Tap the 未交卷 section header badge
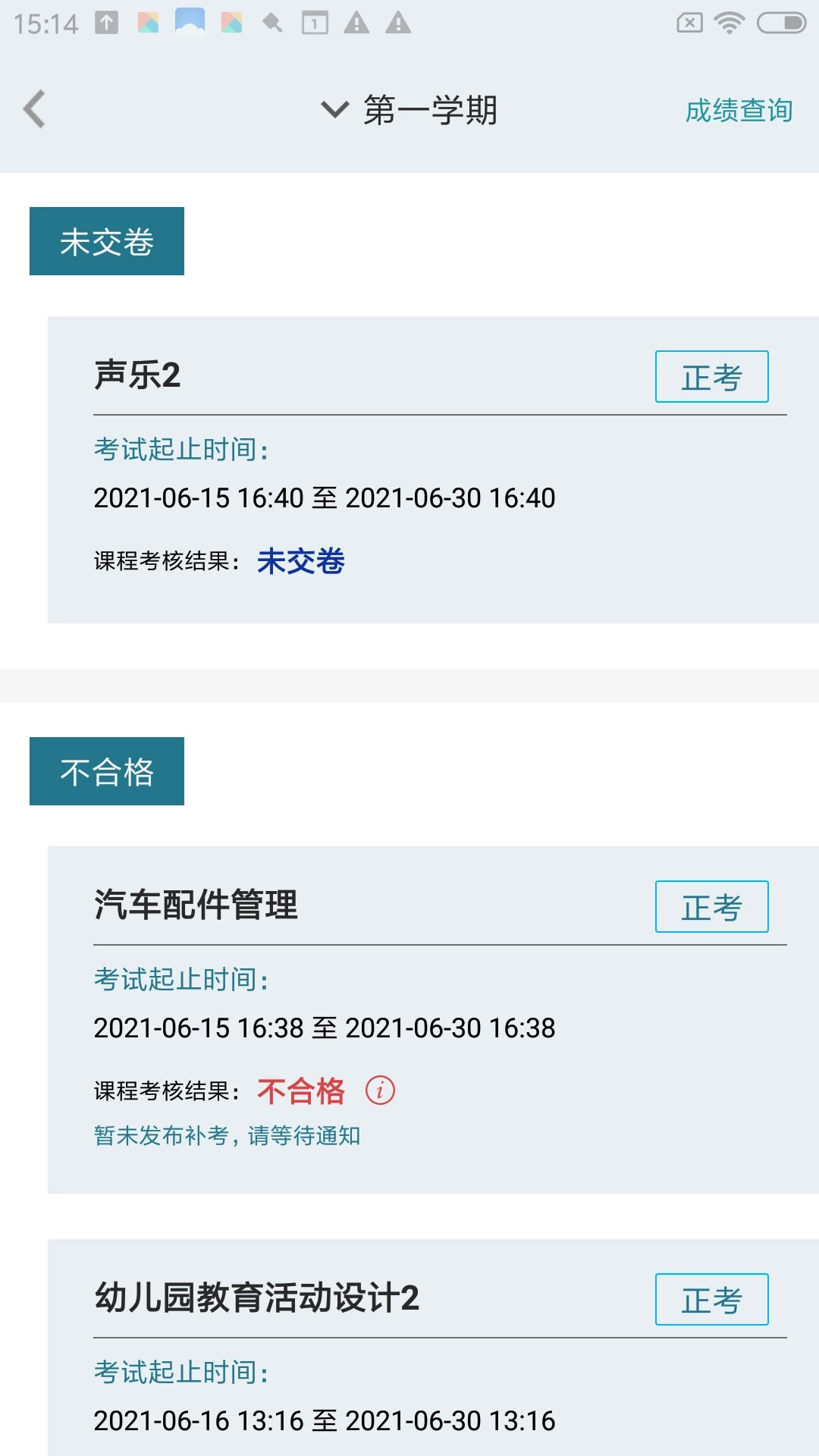This screenshot has width=819, height=1456. click(106, 240)
